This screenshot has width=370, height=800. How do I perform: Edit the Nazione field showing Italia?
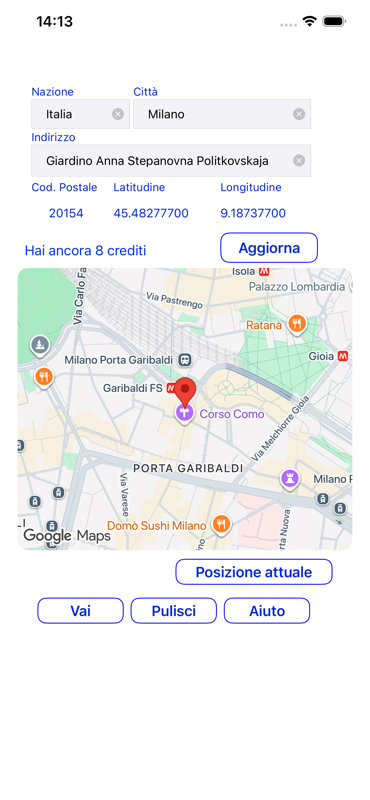tap(77, 114)
